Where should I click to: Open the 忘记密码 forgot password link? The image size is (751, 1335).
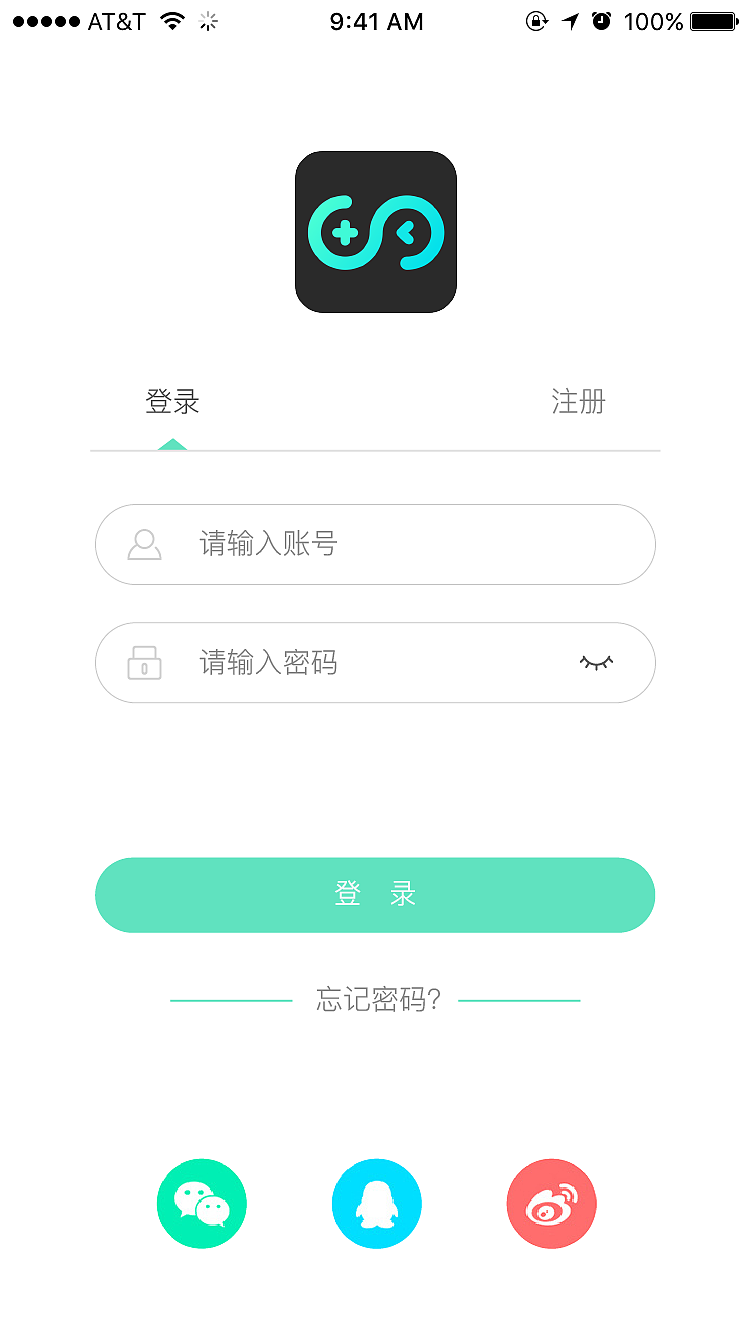pos(376,998)
